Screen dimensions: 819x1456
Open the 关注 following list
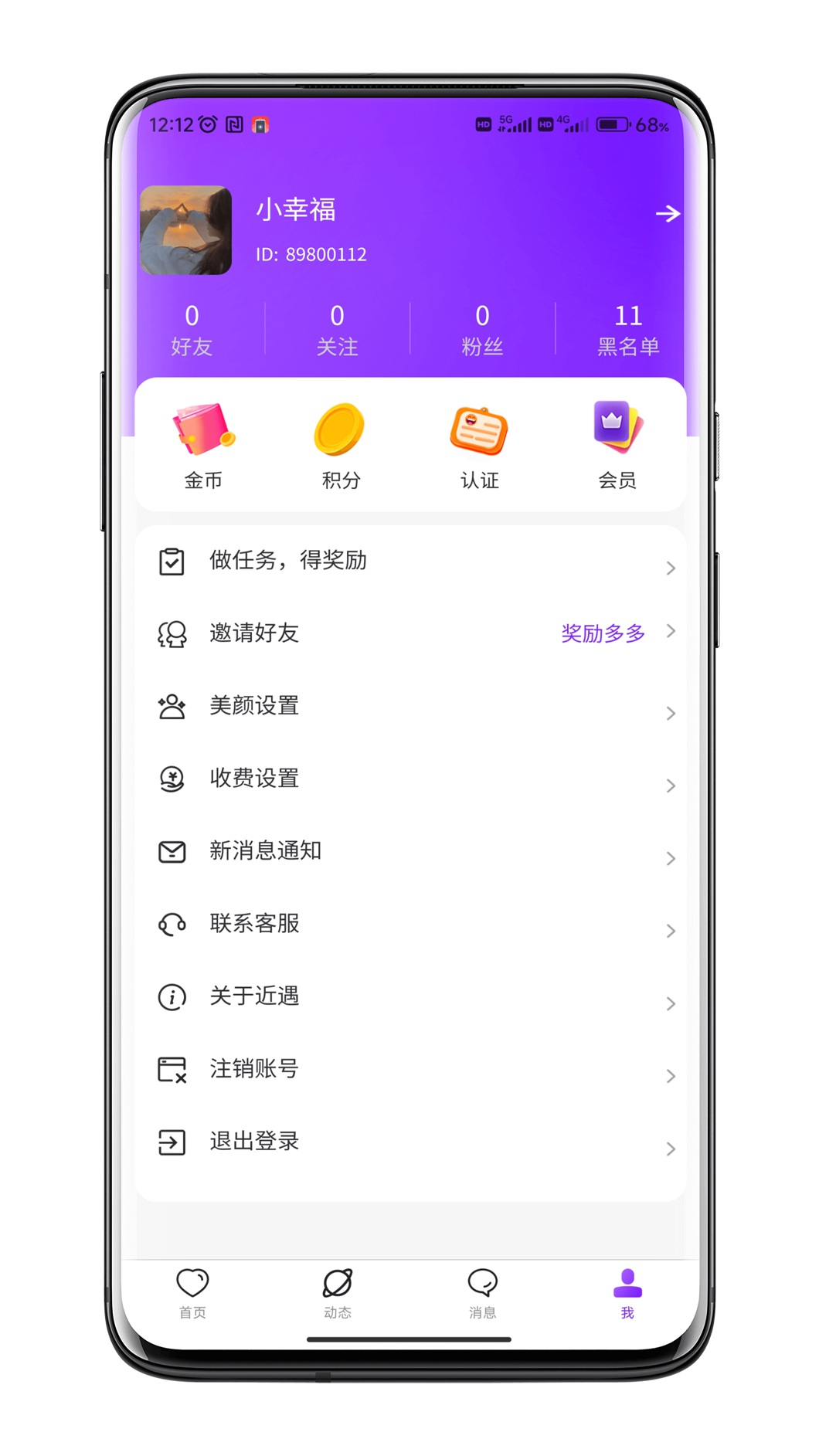click(337, 330)
